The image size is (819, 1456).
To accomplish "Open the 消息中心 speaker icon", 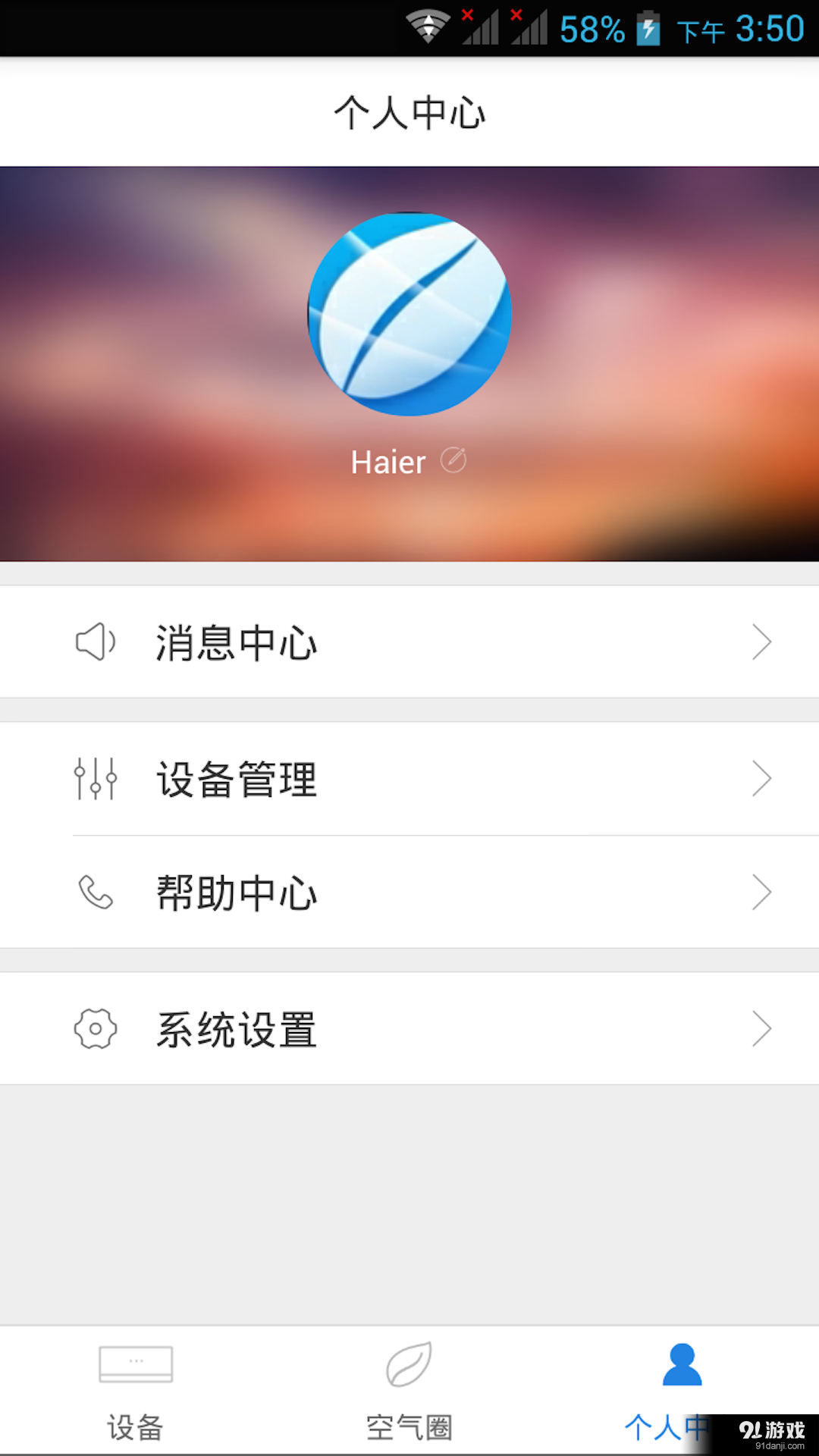I will (x=96, y=641).
